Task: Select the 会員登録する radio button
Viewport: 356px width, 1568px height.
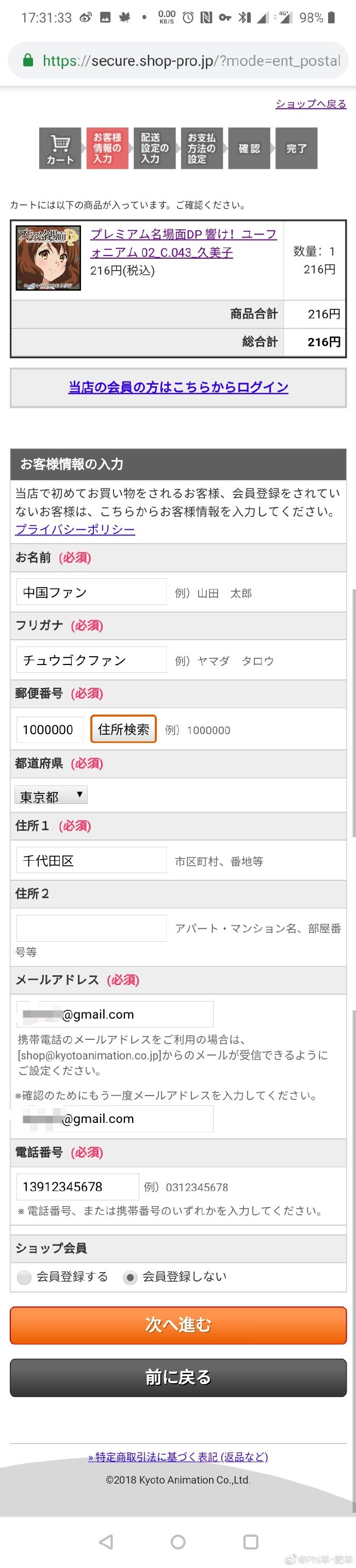Action: (24, 1277)
